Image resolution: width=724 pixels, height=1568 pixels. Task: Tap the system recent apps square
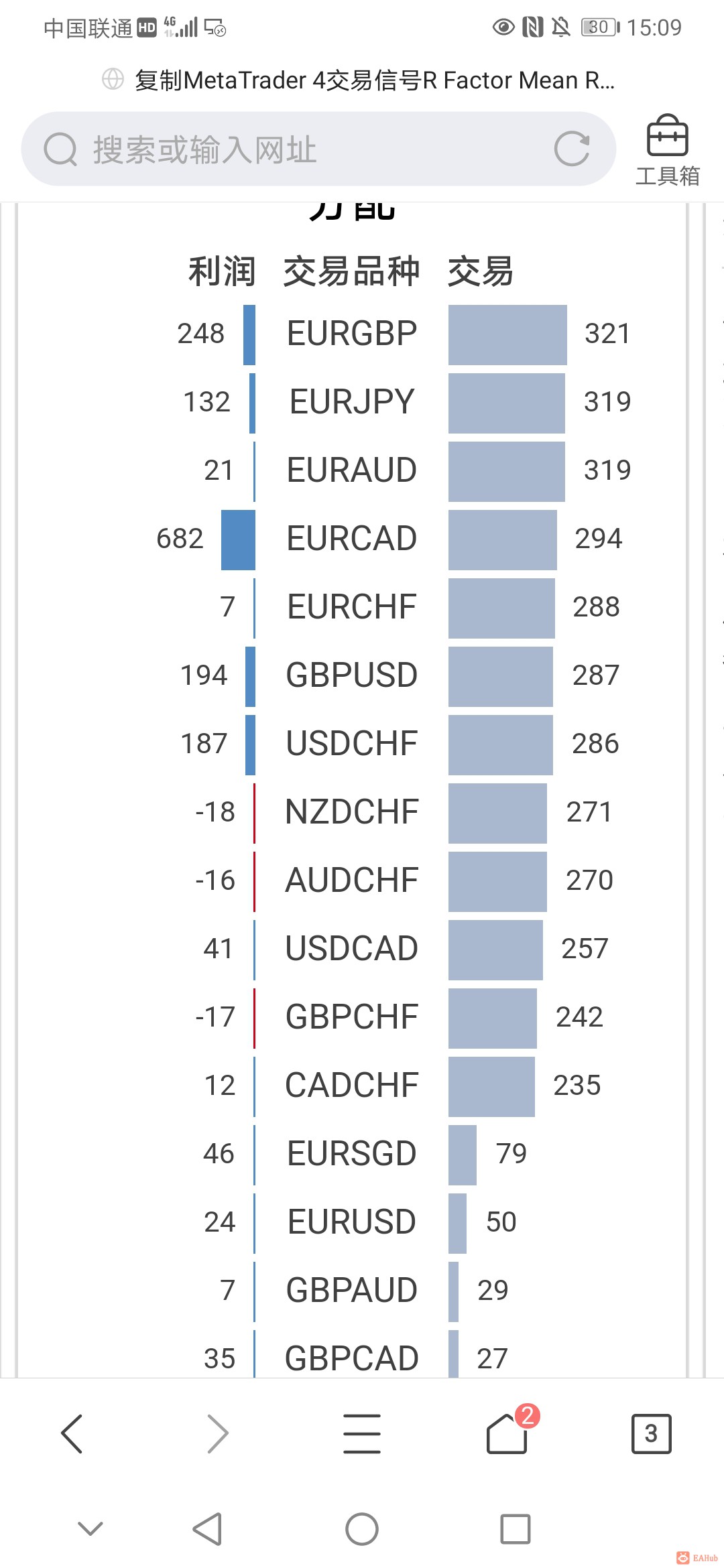[516, 1529]
